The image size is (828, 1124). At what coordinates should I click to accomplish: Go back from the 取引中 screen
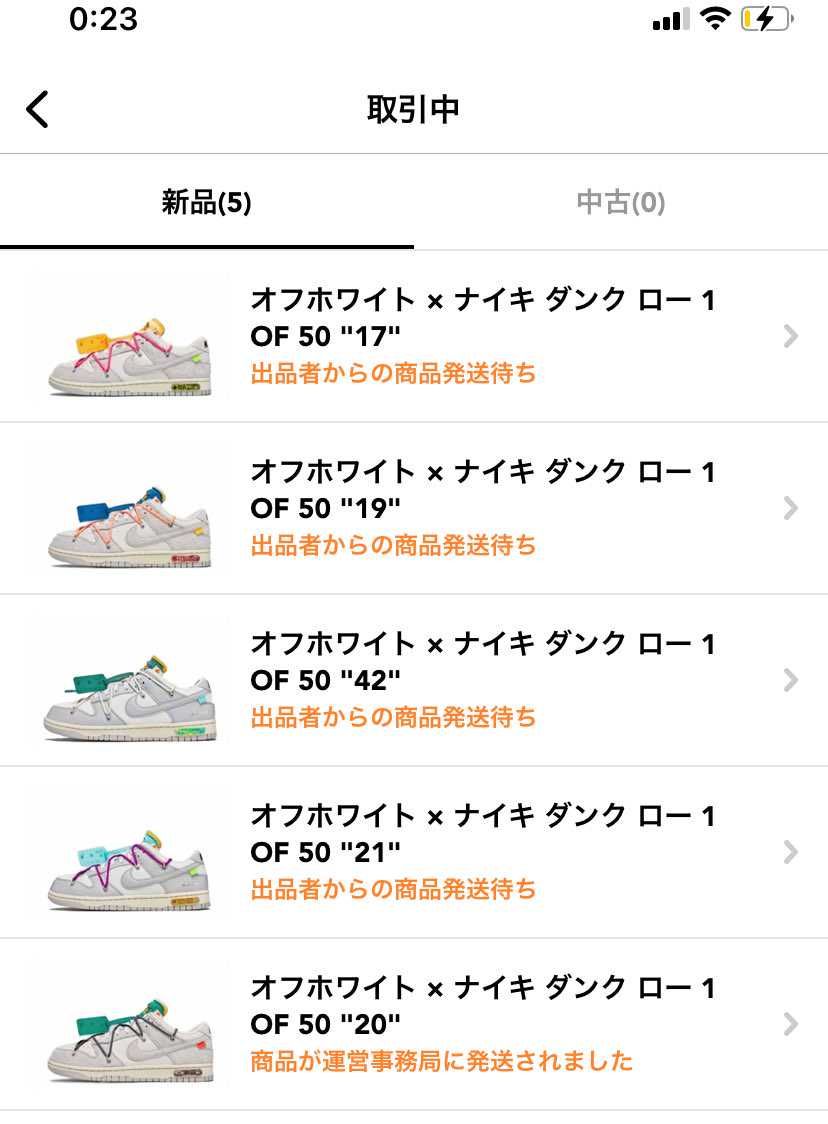tap(38, 109)
